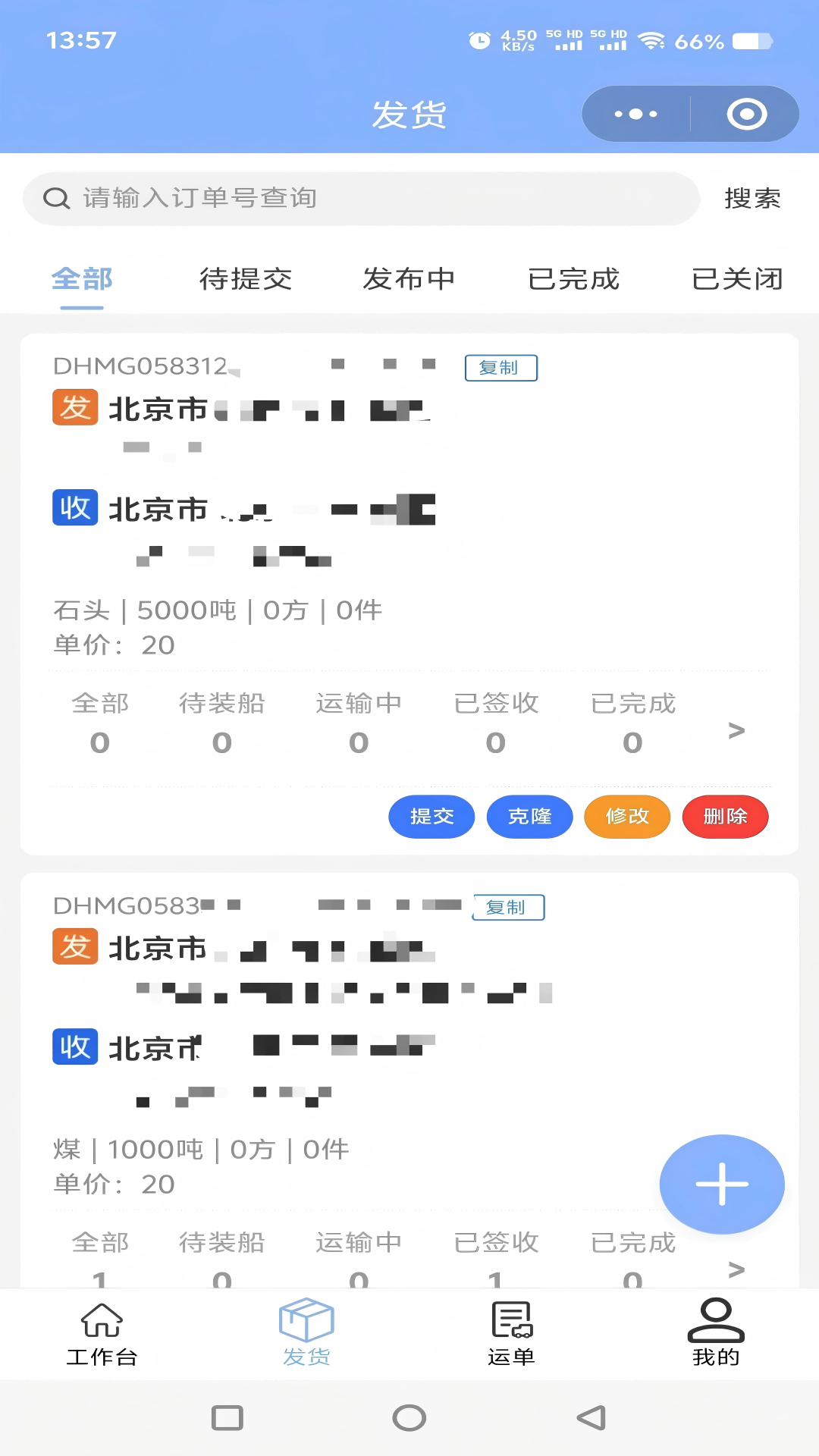Switch to the 已完成 tab
819x1456 pixels.
click(x=574, y=279)
